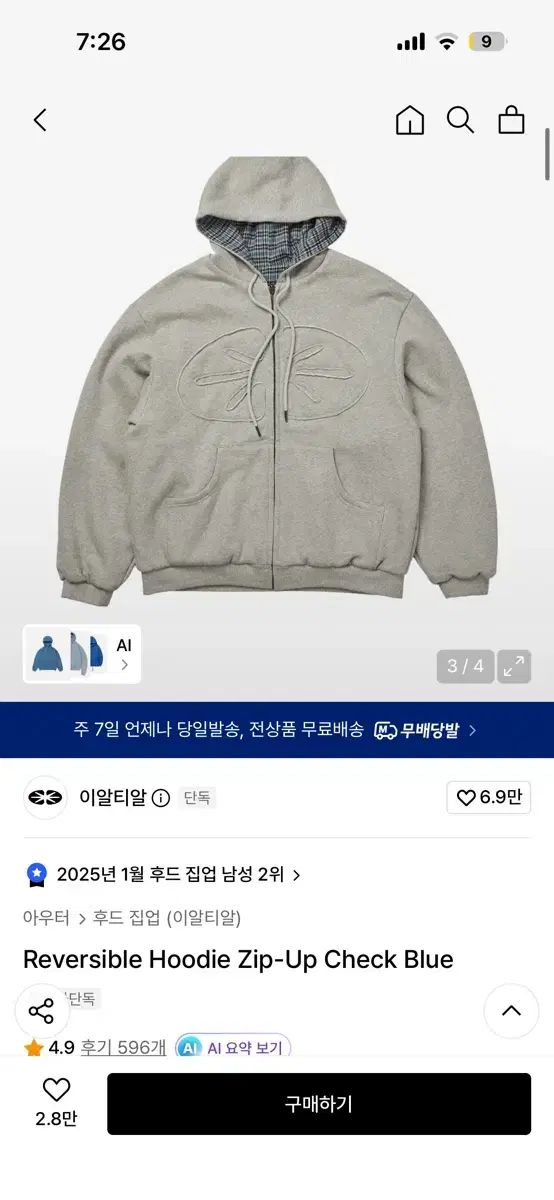Share this product

pyautogui.click(x=42, y=1010)
